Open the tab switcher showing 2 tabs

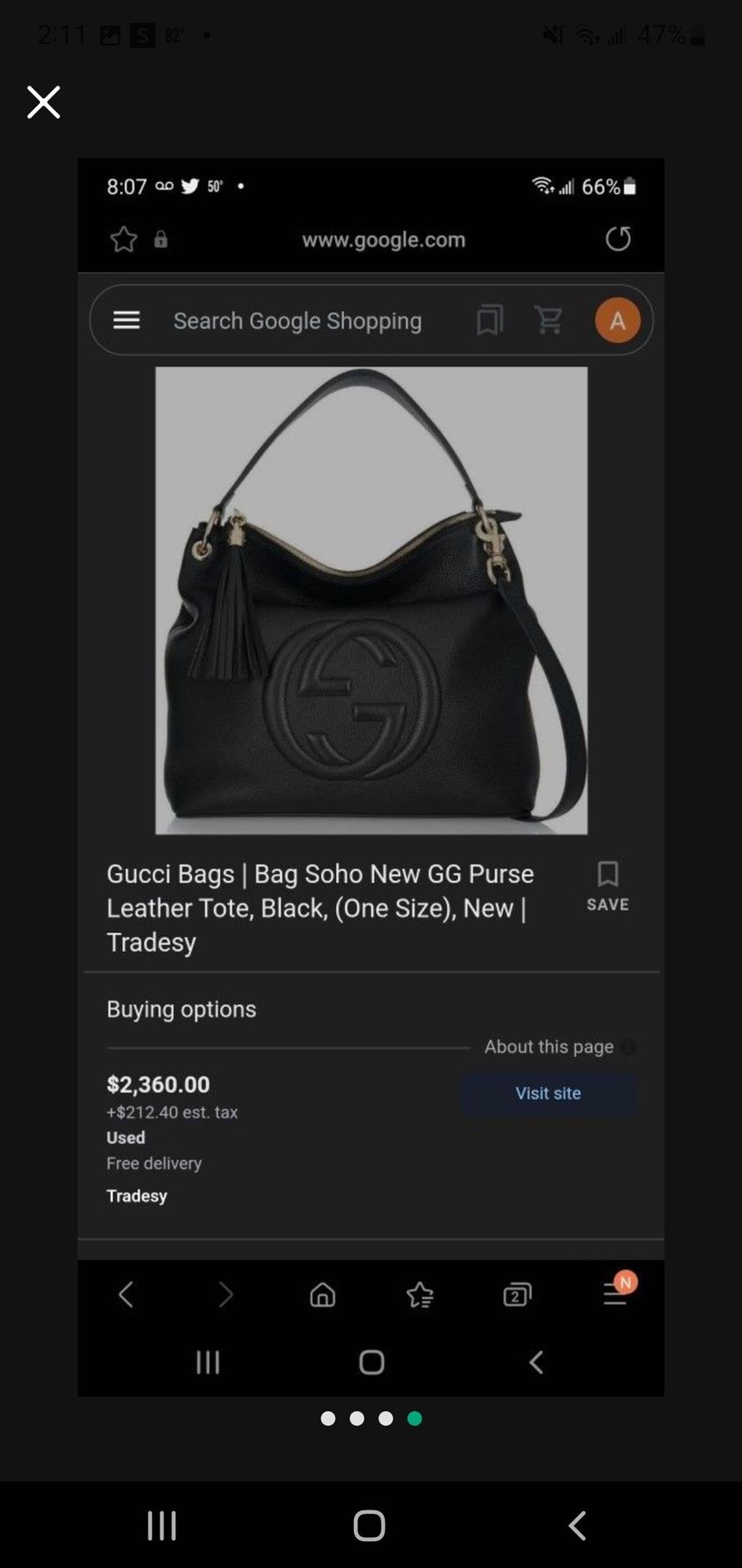tap(516, 1294)
